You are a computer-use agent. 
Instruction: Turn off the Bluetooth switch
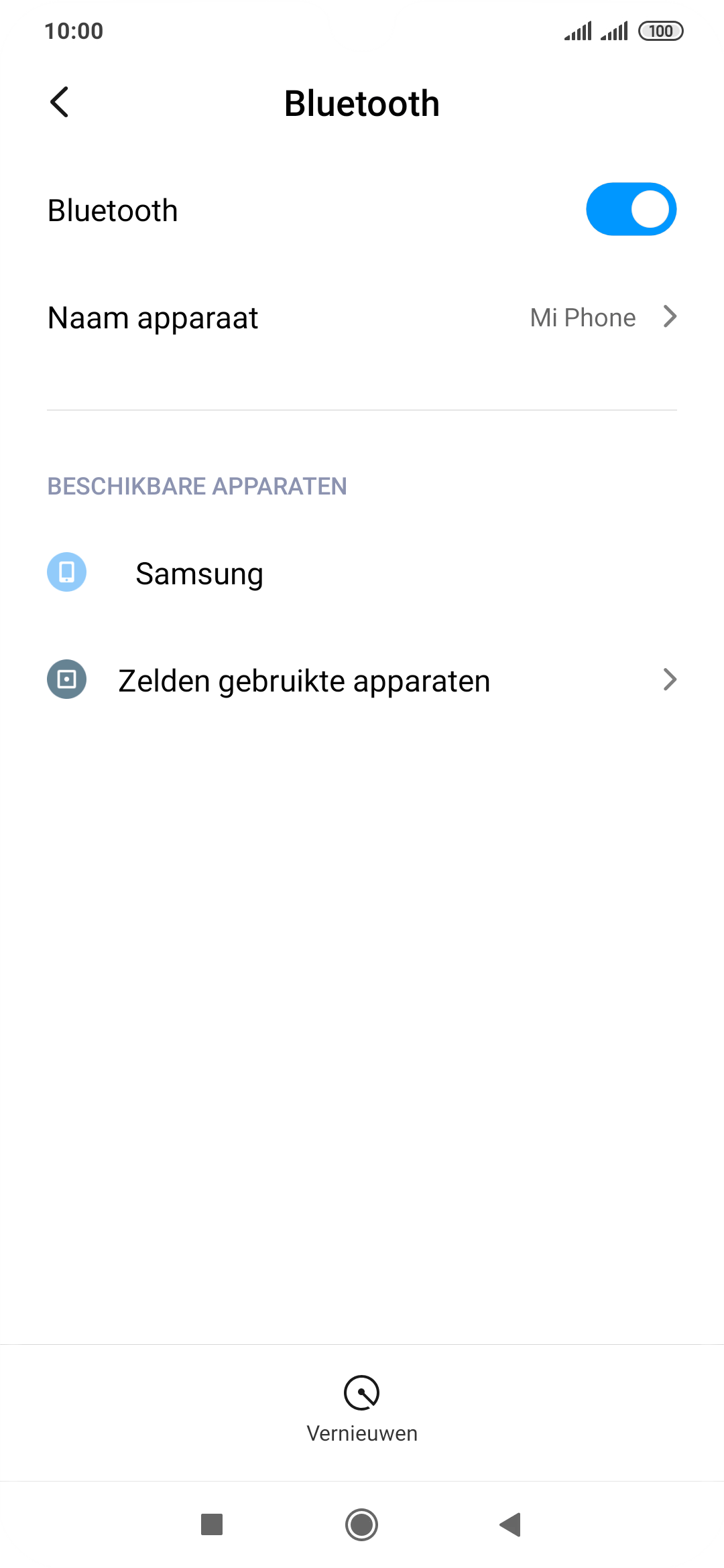click(631, 210)
